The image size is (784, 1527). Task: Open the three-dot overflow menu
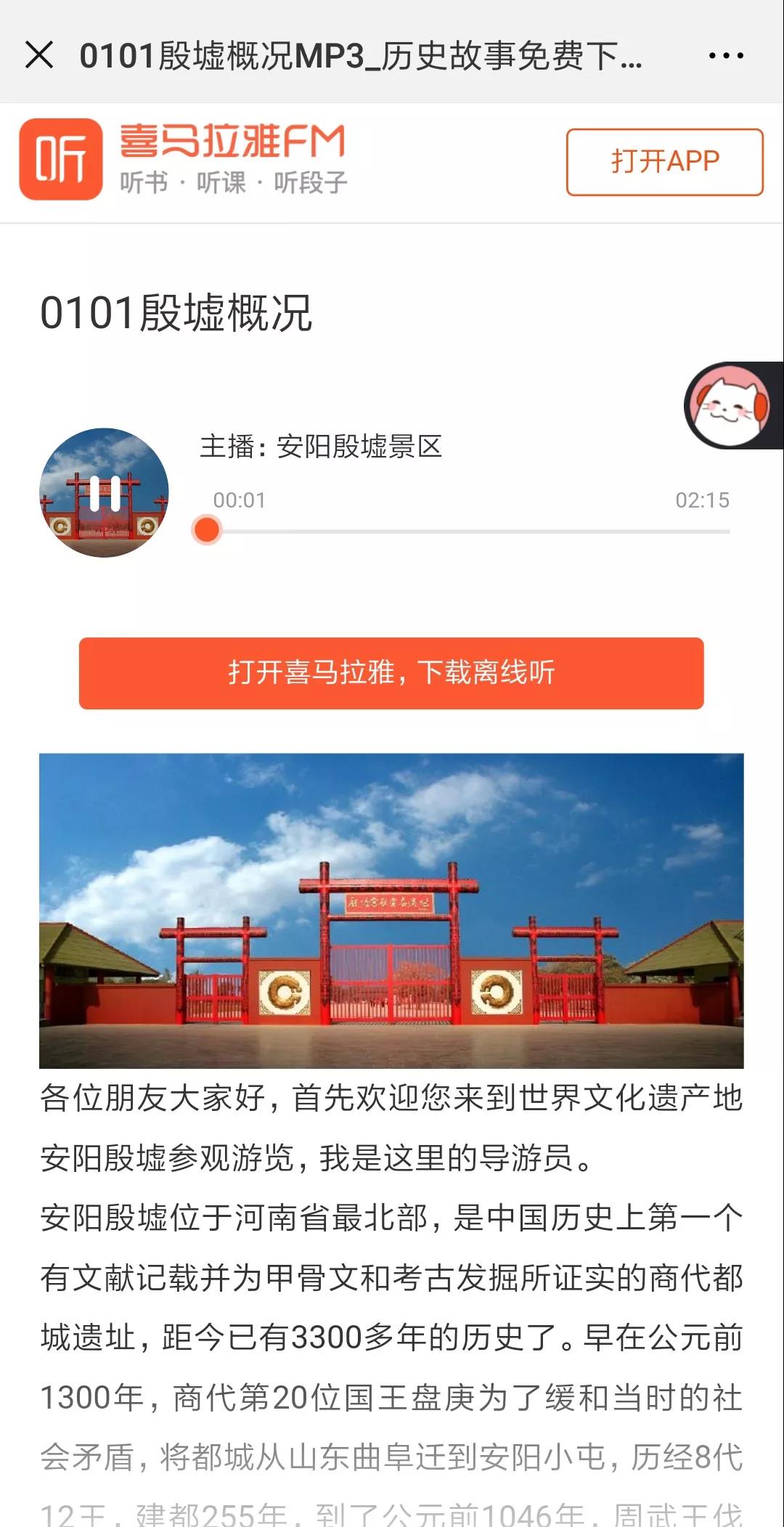pos(725,55)
